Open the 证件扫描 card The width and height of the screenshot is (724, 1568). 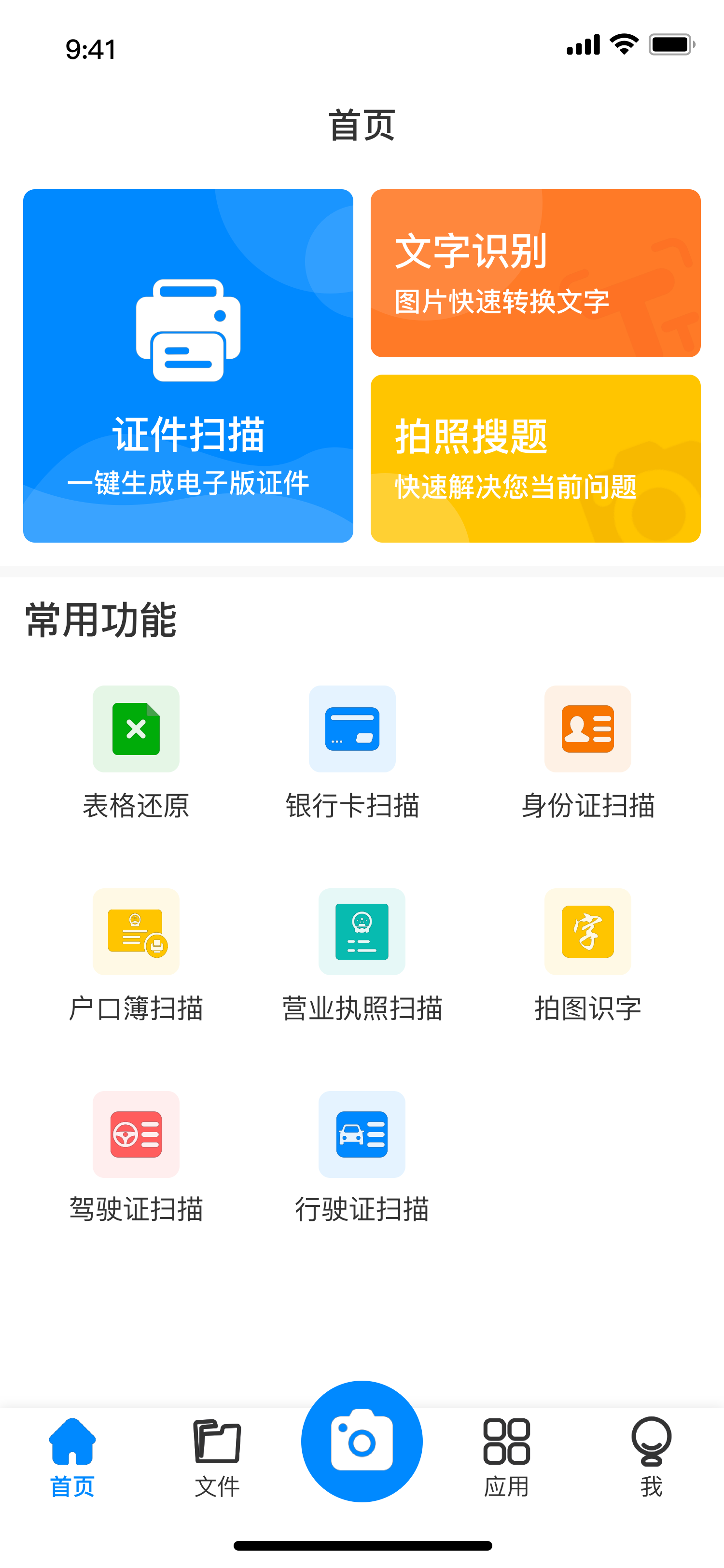coord(188,366)
